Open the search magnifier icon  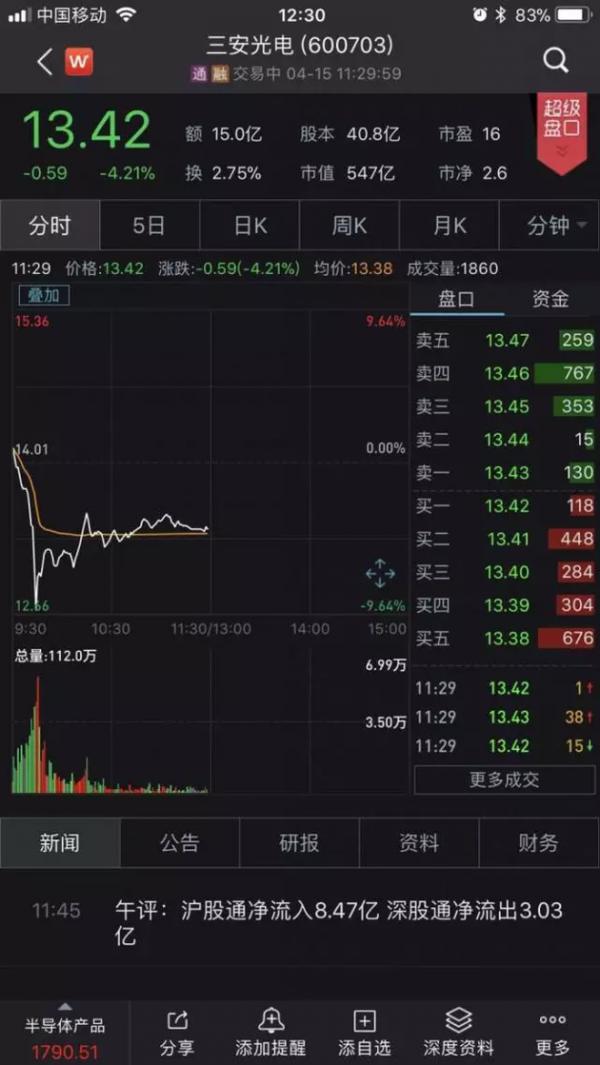pyautogui.click(x=555, y=62)
